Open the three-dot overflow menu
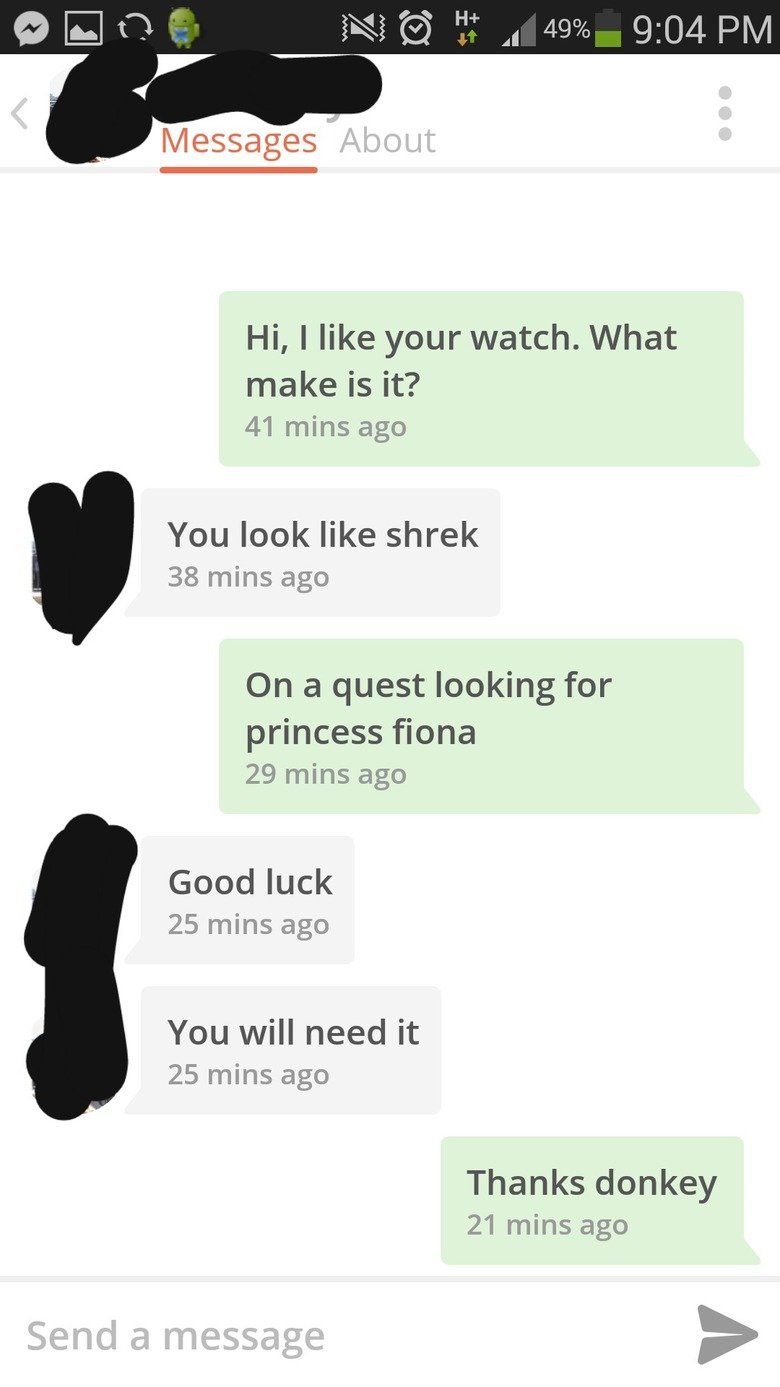The width and height of the screenshot is (780, 1387). coord(726,113)
